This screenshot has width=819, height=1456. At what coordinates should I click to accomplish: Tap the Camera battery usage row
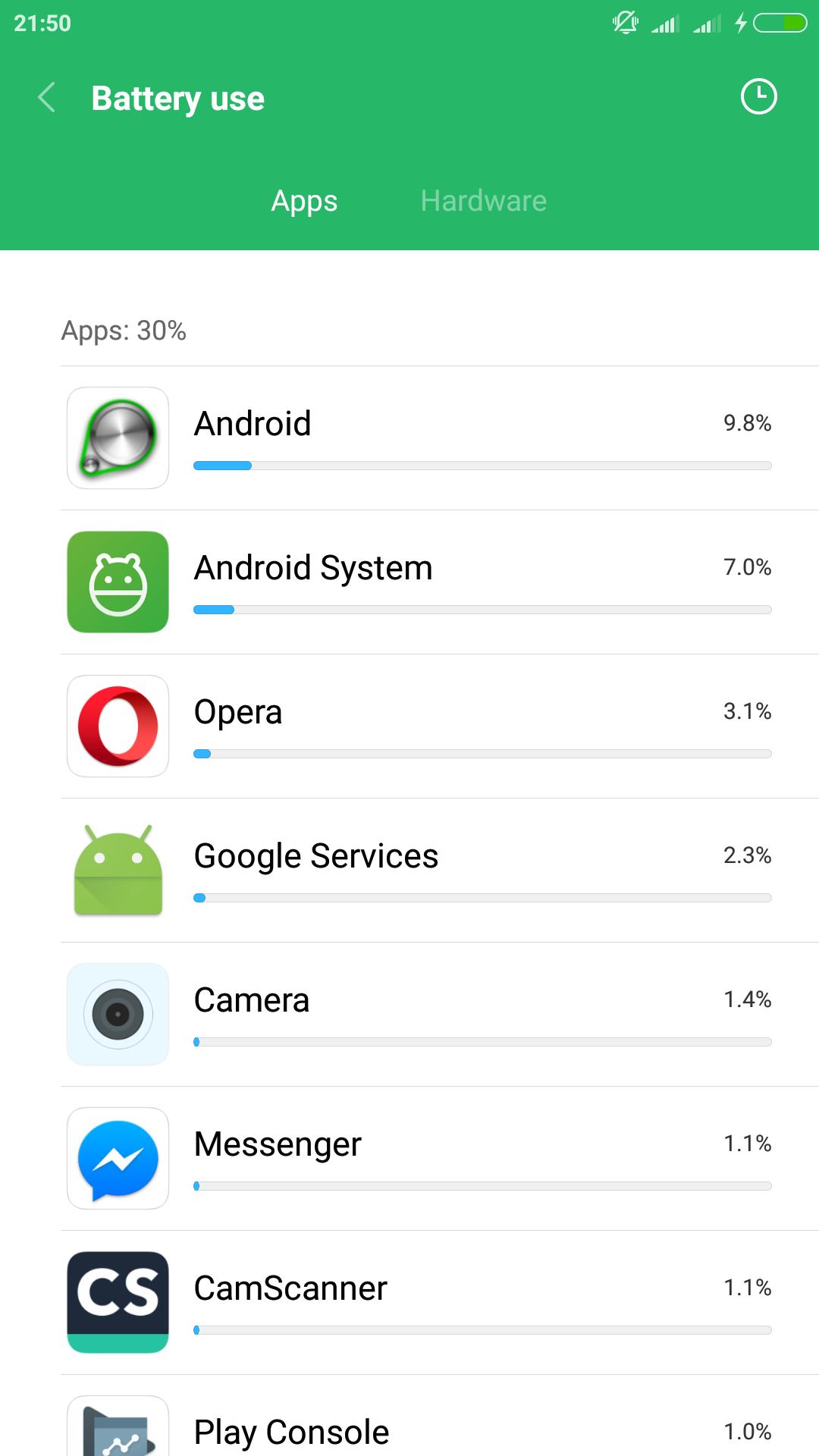point(440,1015)
